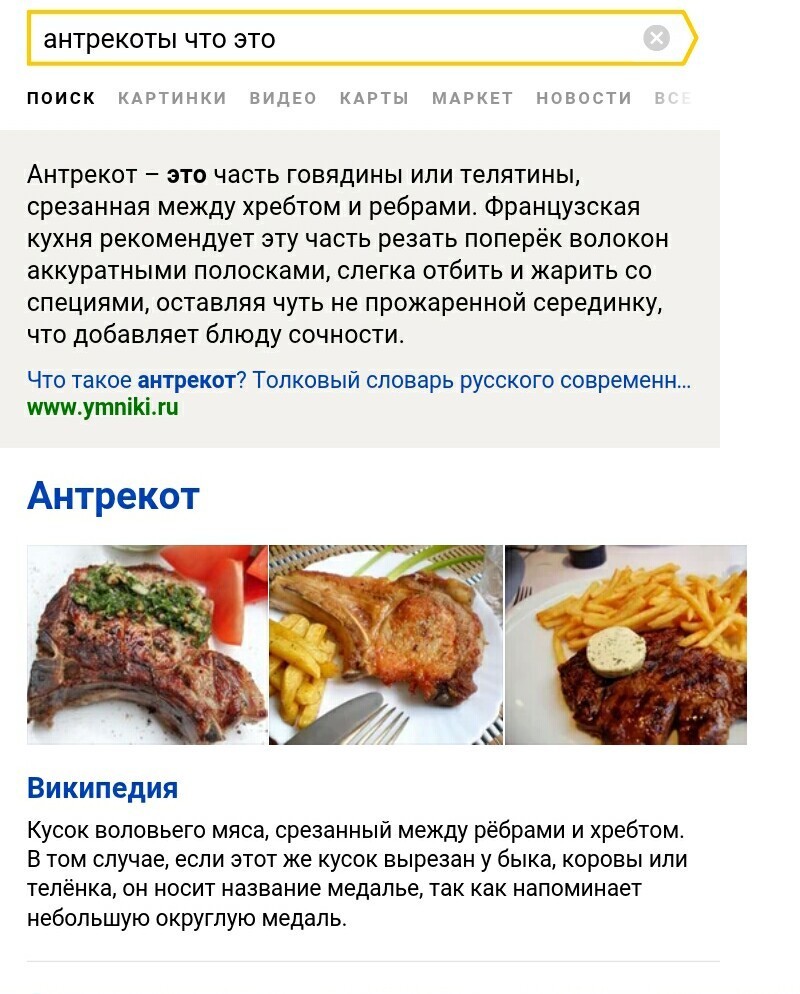Select the Поиск tab

[x=61, y=98]
